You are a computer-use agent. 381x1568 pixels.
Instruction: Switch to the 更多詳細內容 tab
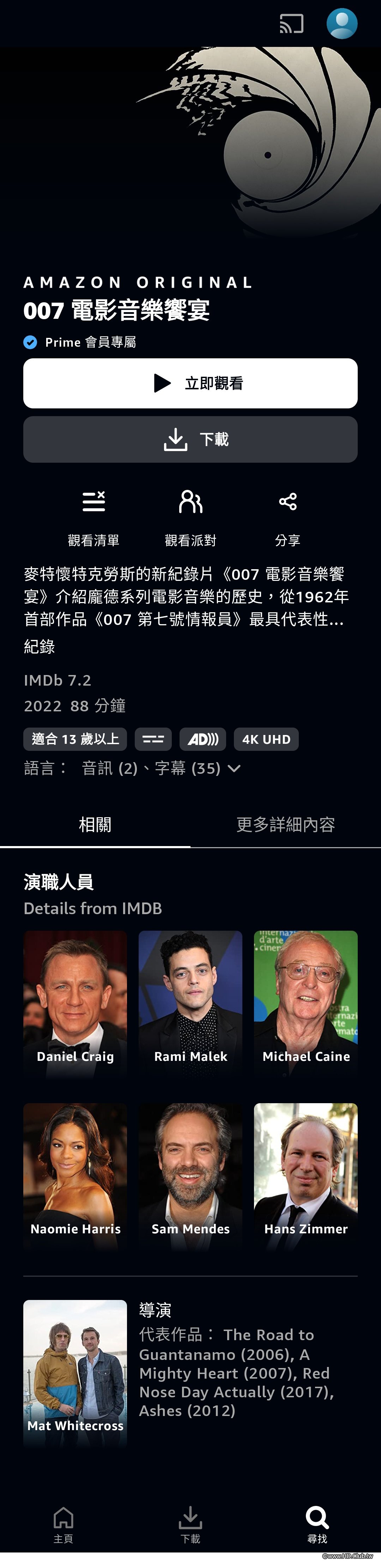coord(285,825)
